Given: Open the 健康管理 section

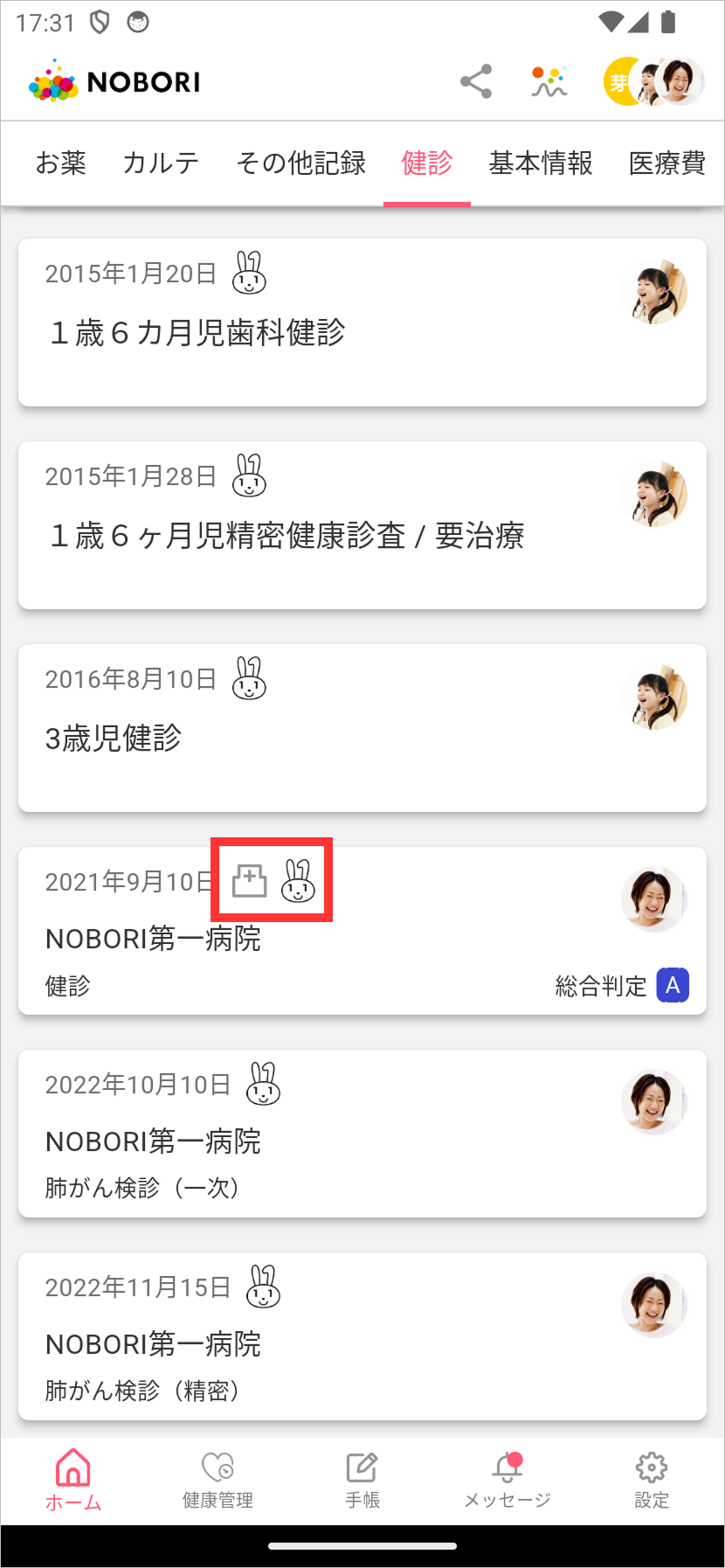Looking at the screenshot, I should 217,1479.
